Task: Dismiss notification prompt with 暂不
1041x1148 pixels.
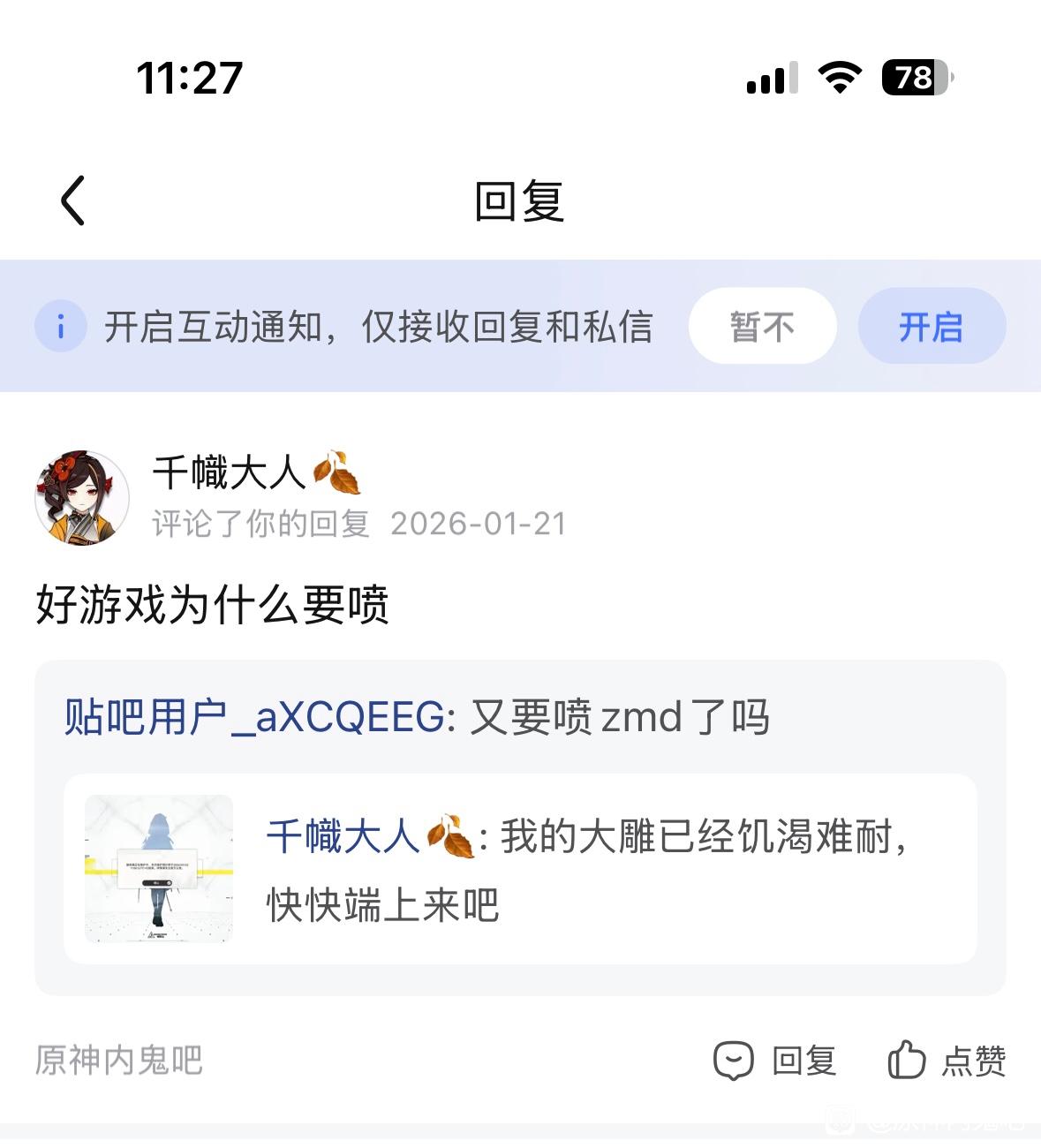Action: coord(762,327)
